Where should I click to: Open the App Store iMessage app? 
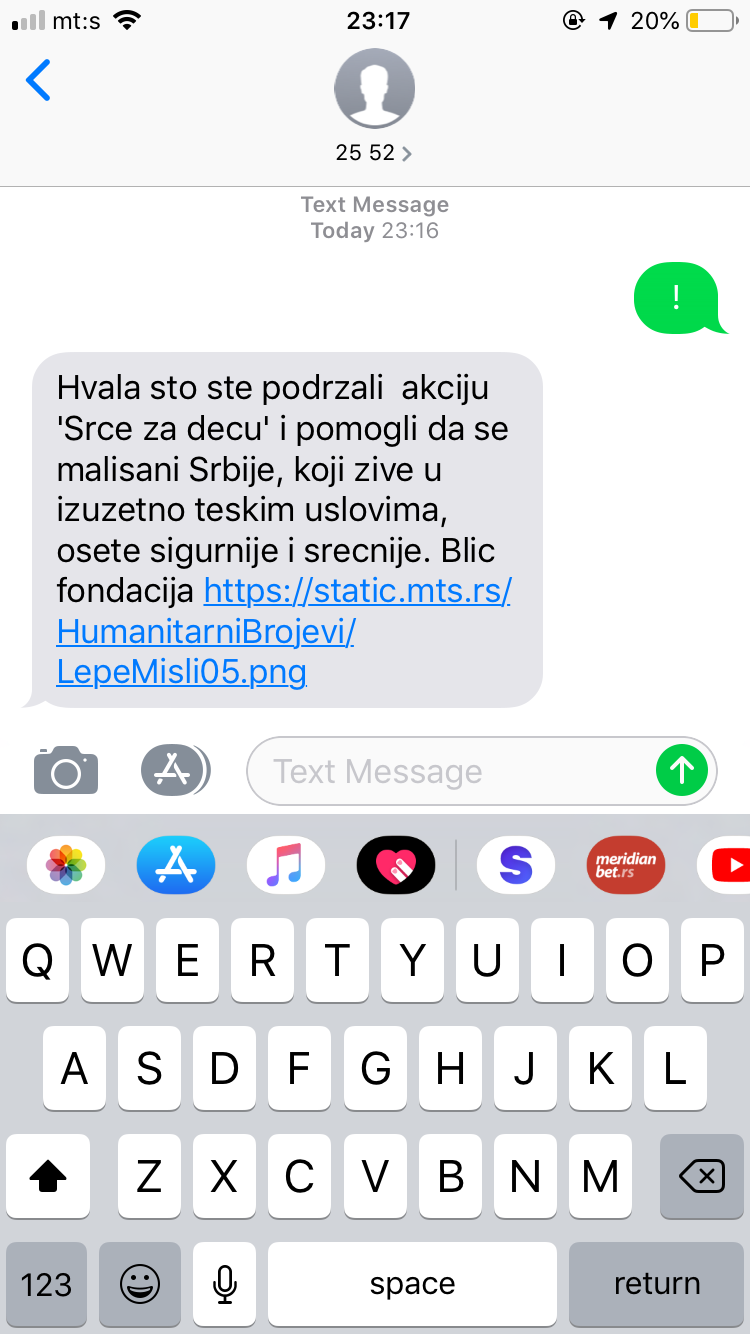(176, 864)
